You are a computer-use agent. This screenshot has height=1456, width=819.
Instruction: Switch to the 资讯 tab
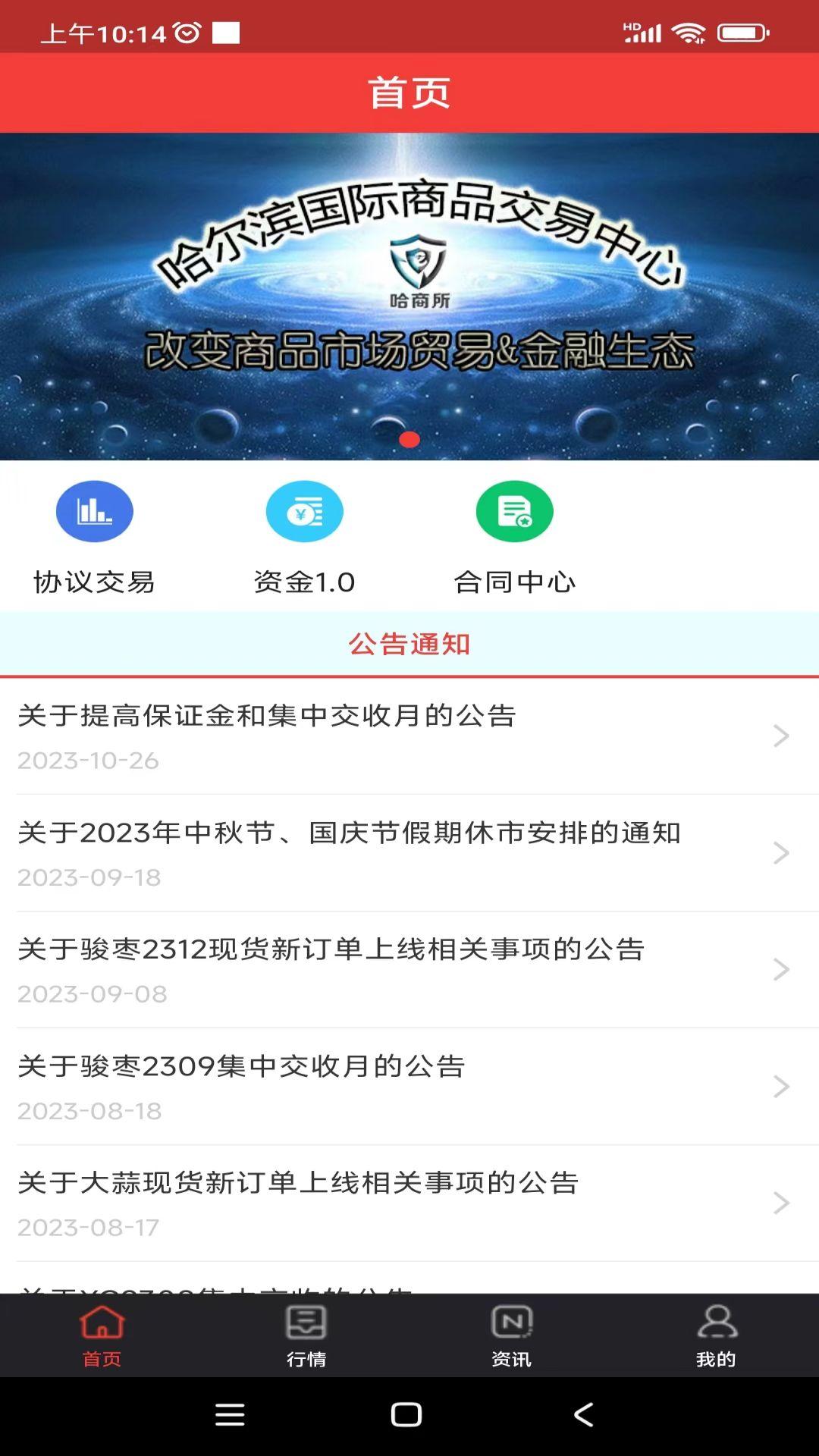(x=512, y=1336)
